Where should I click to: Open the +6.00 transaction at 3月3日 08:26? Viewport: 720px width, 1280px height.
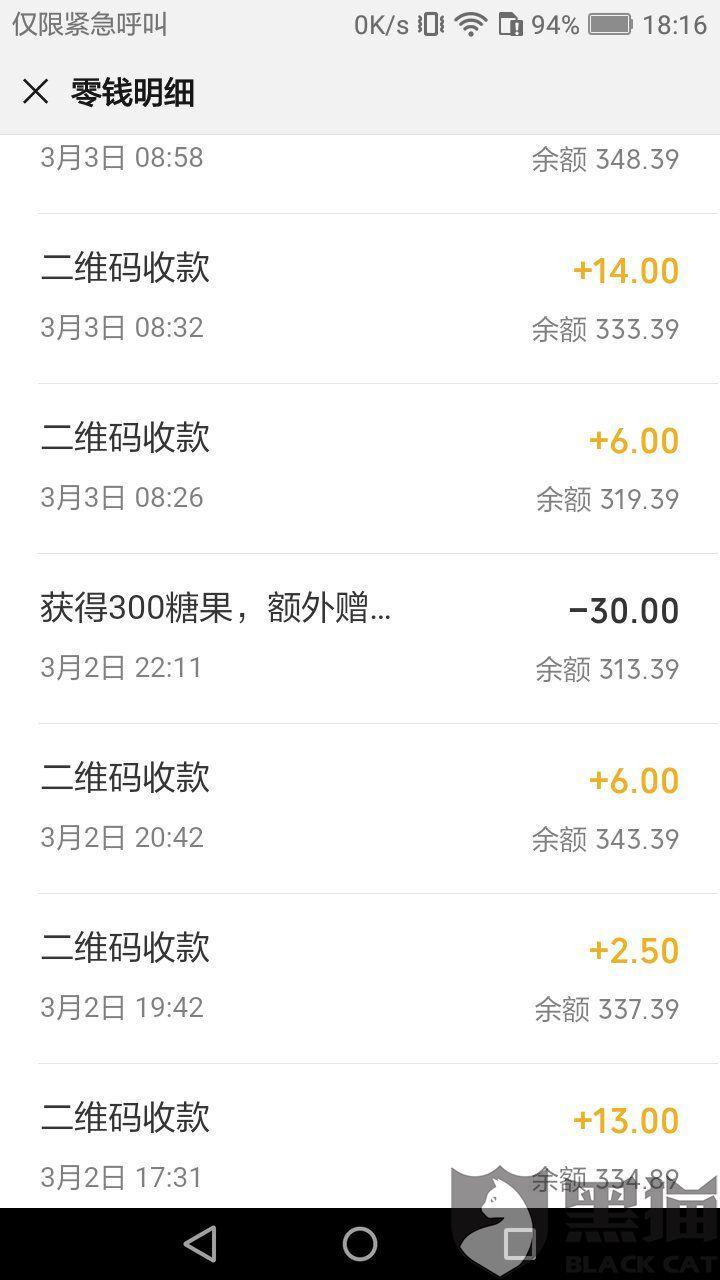pos(360,468)
